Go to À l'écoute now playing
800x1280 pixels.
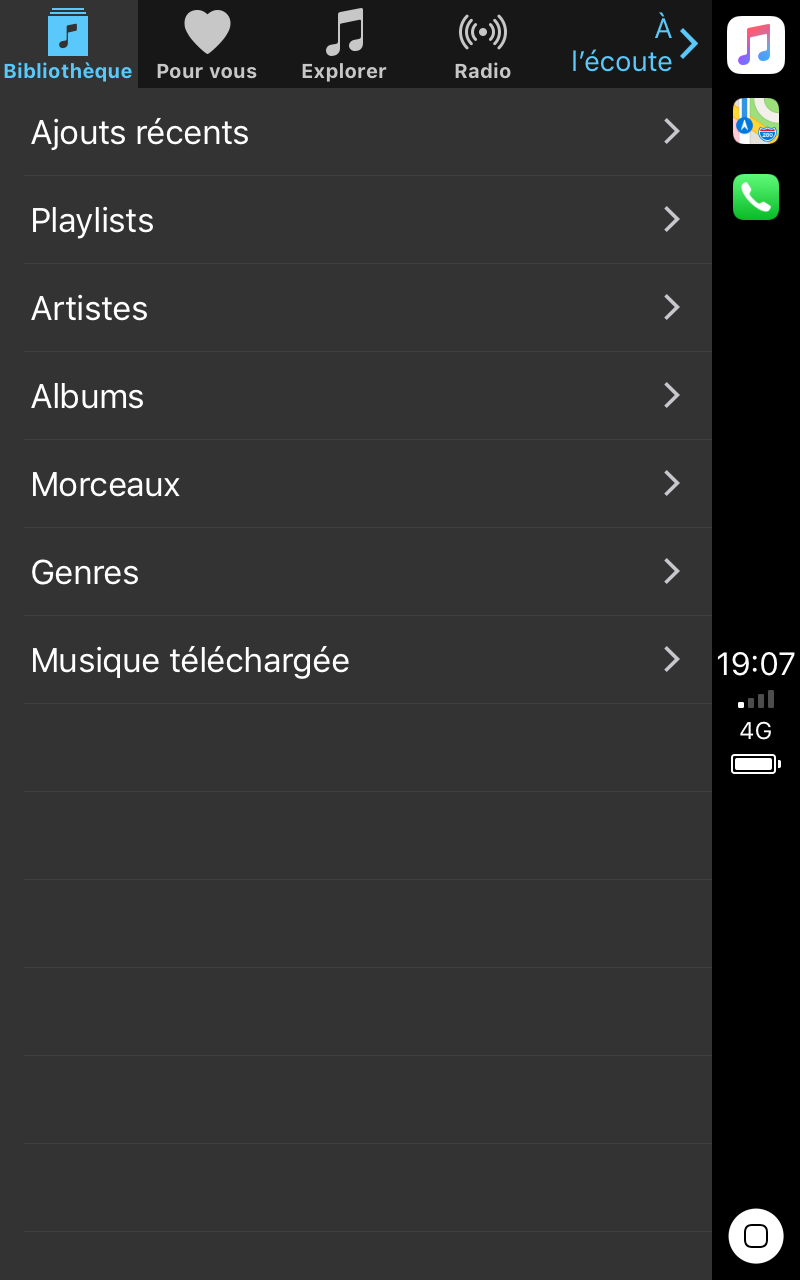[x=633, y=44]
